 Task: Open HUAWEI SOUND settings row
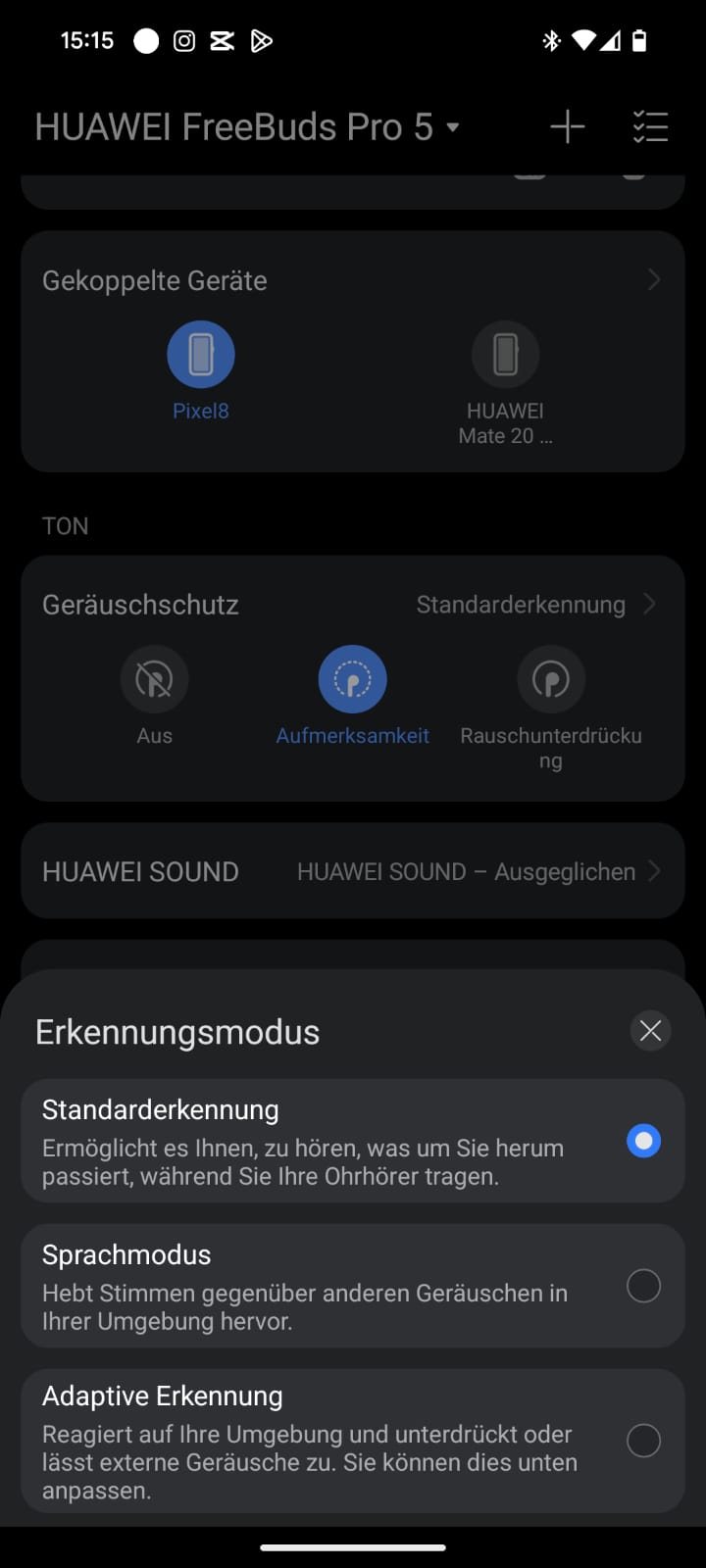353,871
